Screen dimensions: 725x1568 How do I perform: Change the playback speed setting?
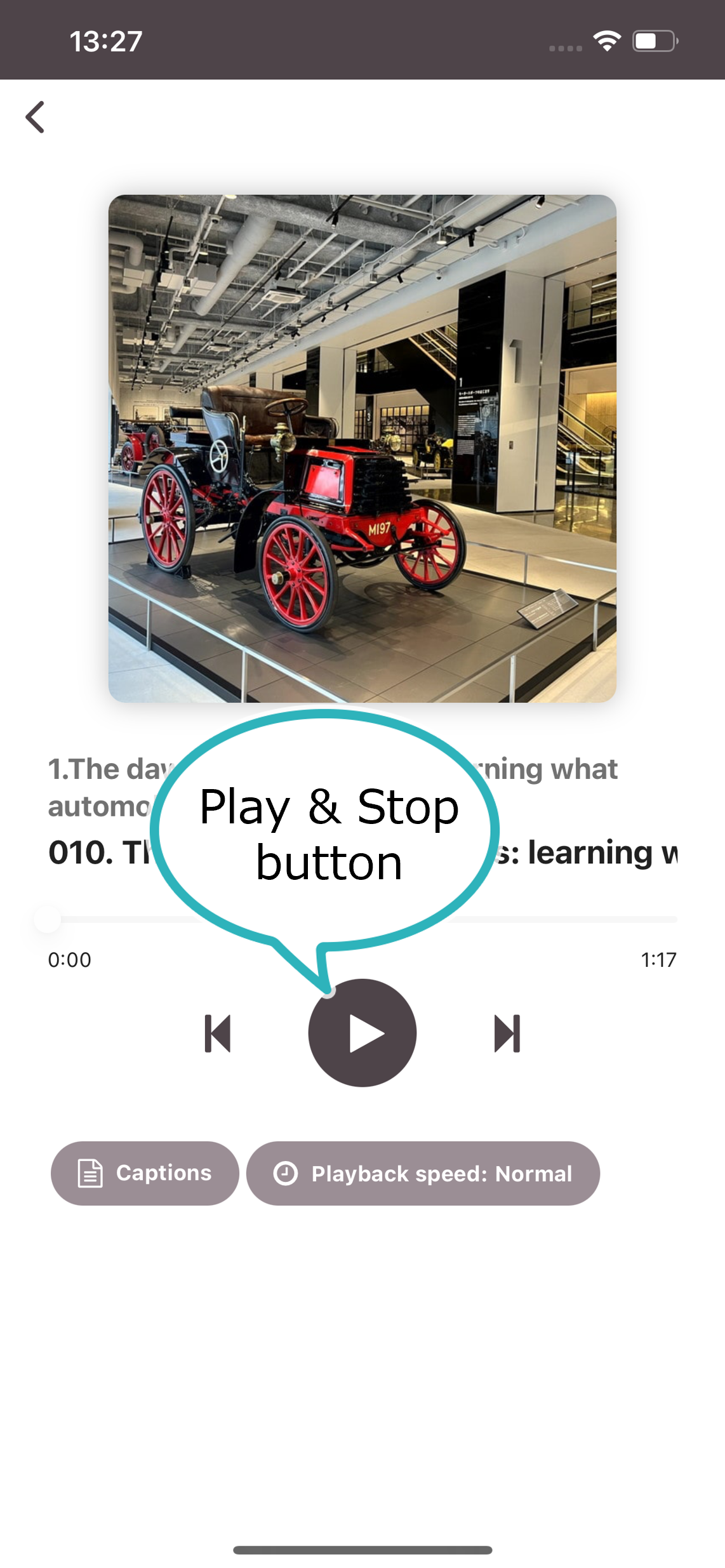click(423, 1173)
